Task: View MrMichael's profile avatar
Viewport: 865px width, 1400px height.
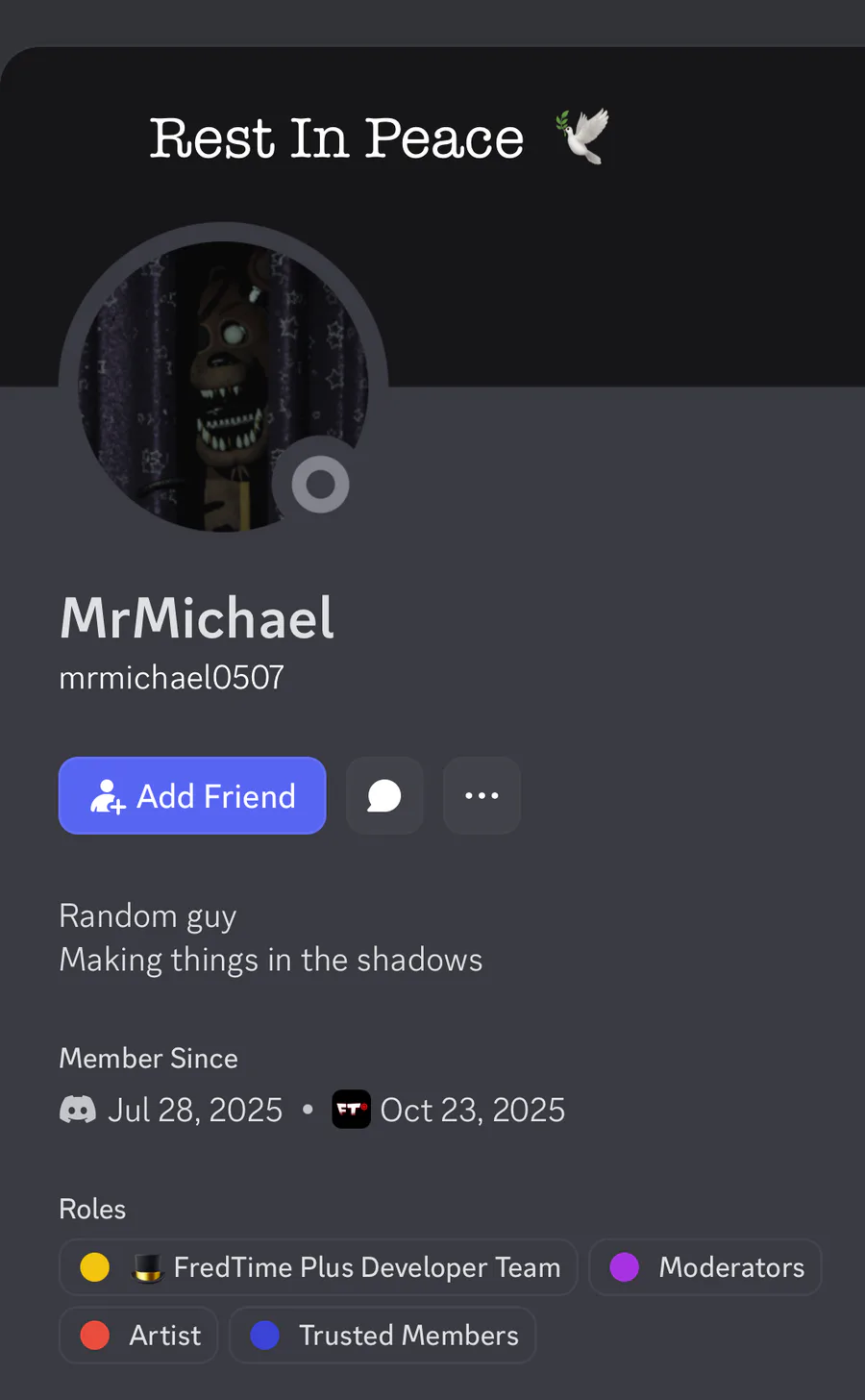Action: 223,387
